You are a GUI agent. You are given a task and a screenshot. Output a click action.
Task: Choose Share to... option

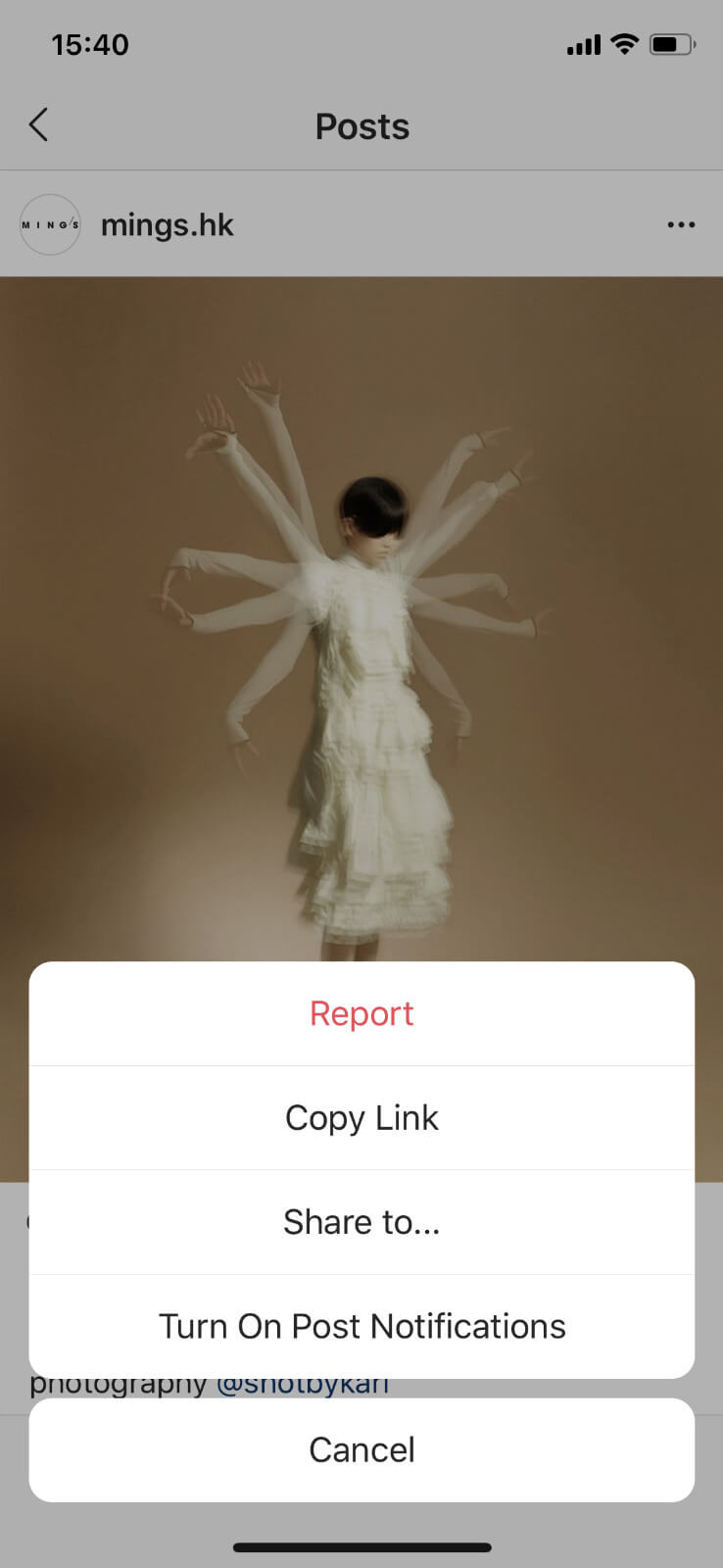pyautogui.click(x=361, y=1222)
